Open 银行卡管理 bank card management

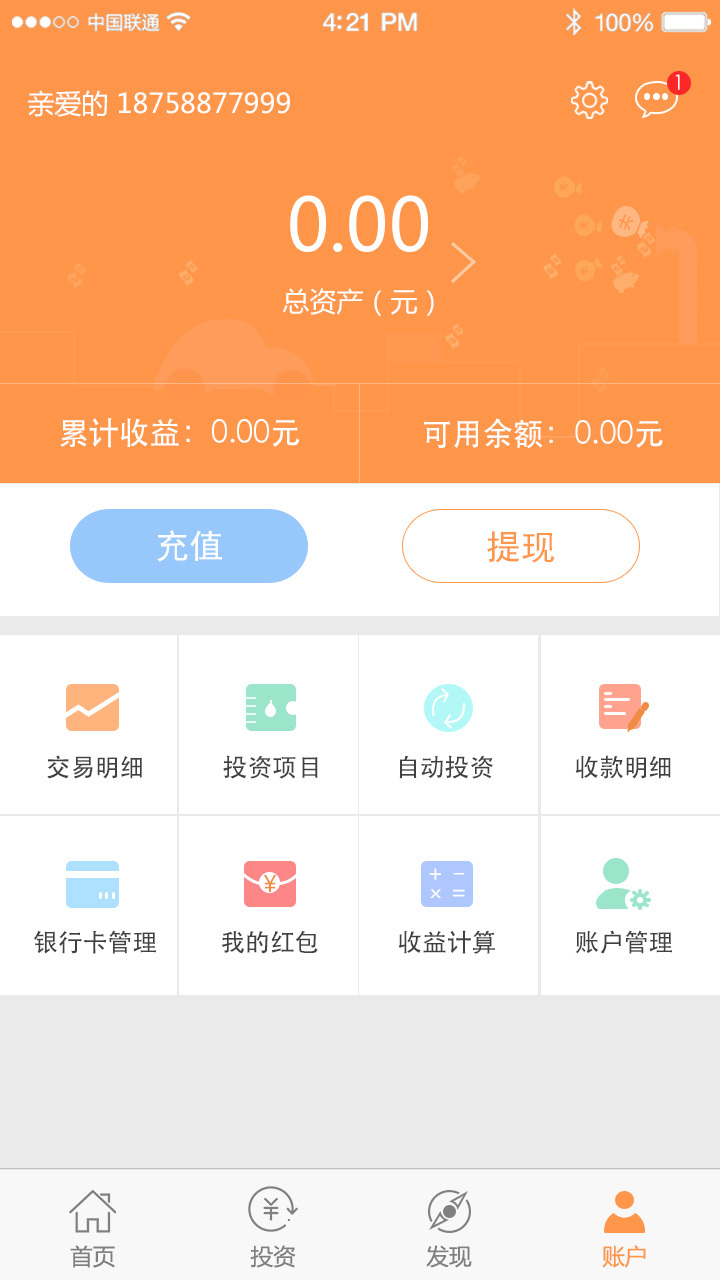click(94, 904)
